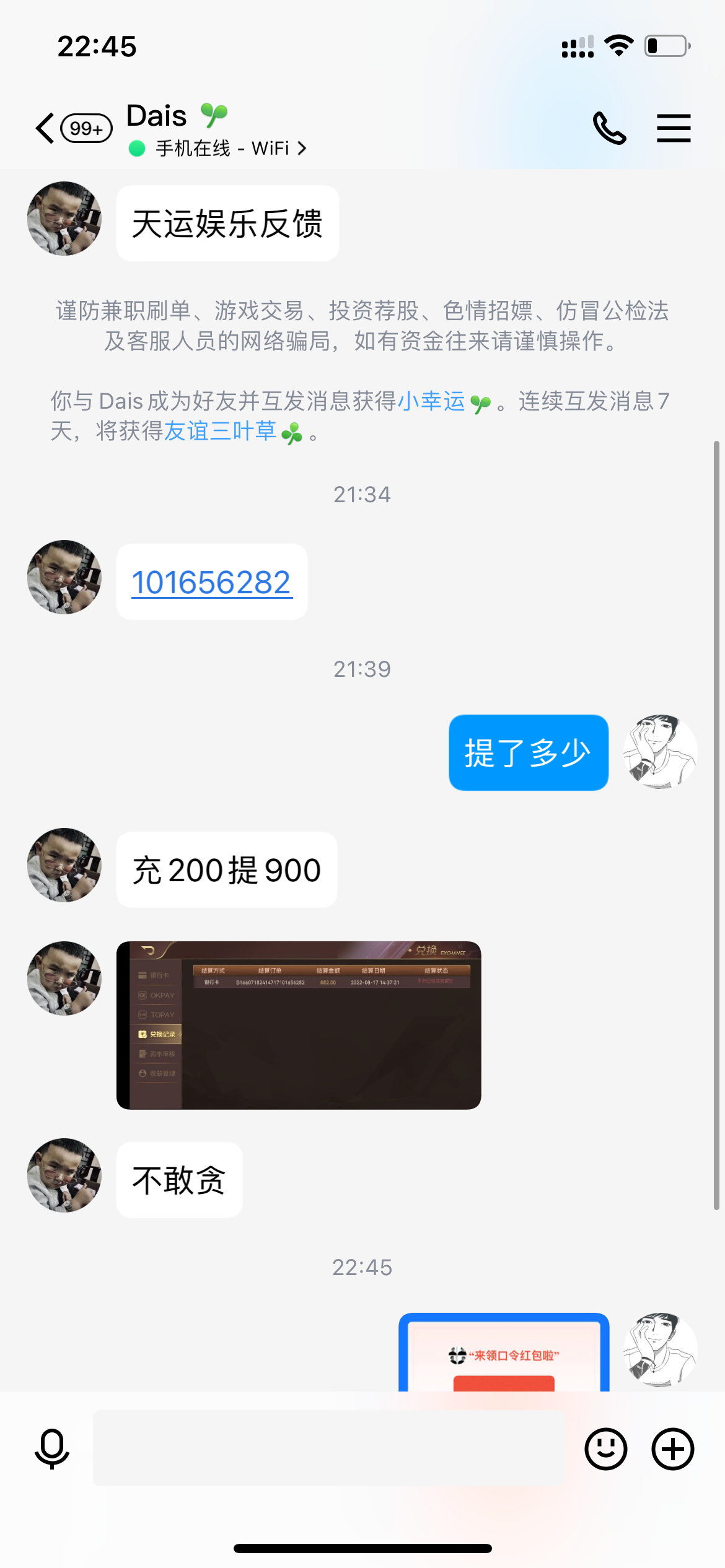Open the emoji picker
The height and width of the screenshot is (1568, 725).
click(605, 1448)
